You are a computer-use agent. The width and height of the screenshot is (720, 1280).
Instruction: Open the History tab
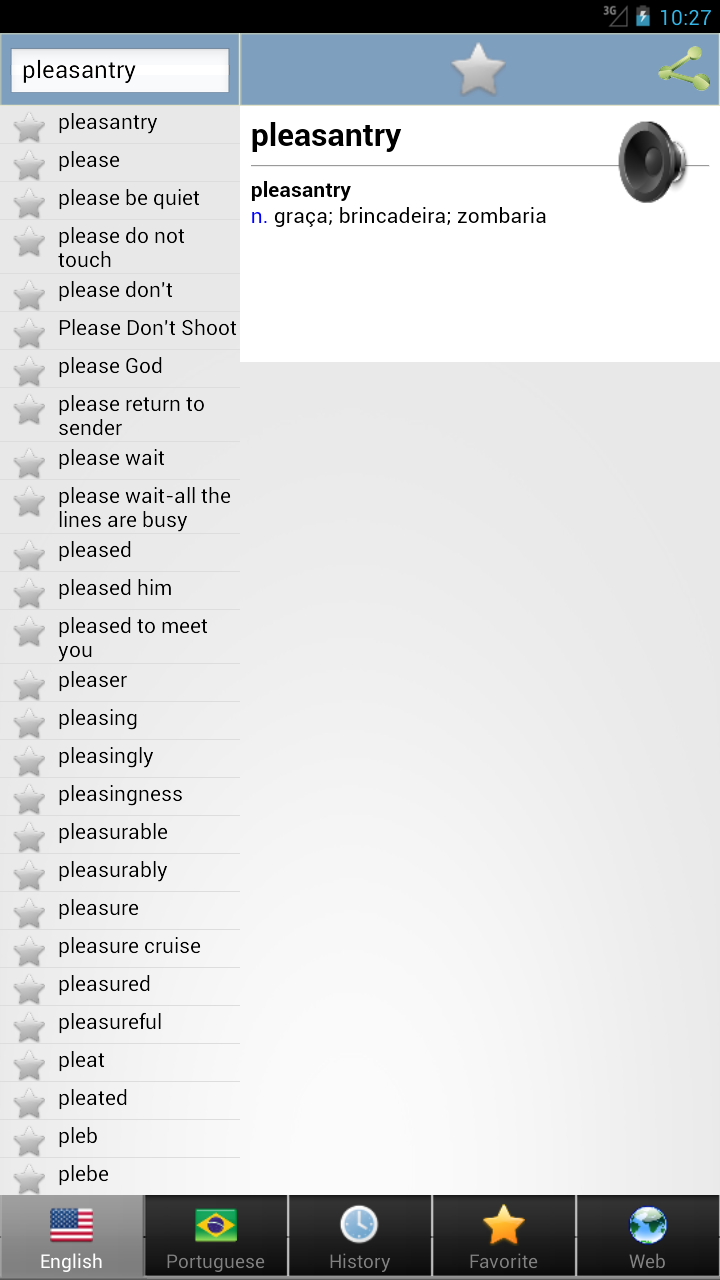(x=360, y=1237)
